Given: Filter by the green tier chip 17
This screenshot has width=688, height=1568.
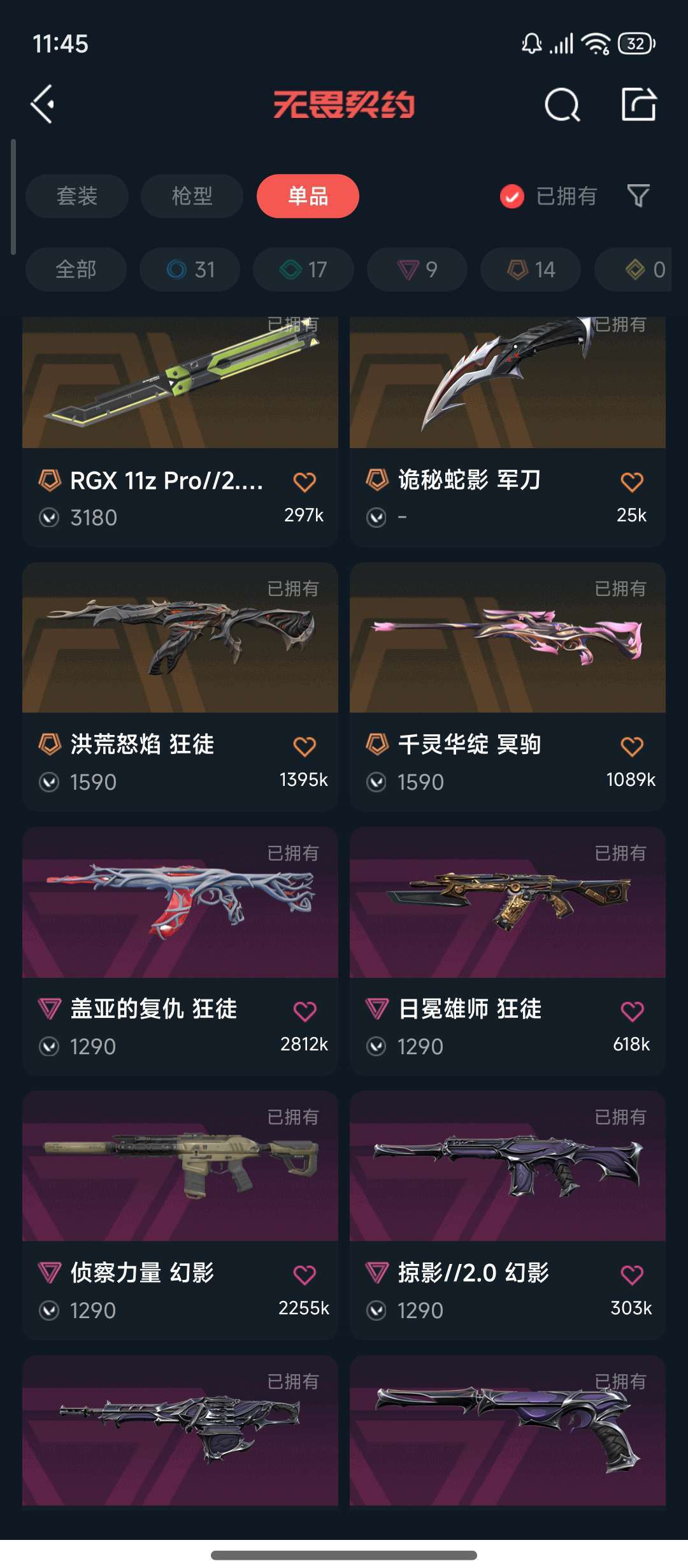Looking at the screenshot, I should tap(303, 270).
